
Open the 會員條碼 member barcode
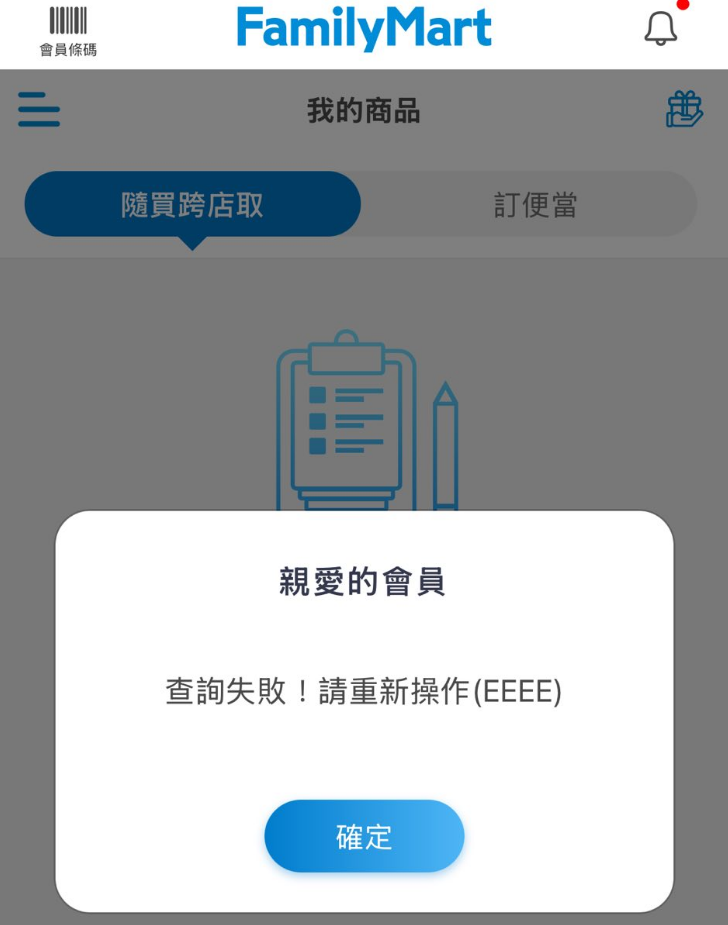[68, 31]
